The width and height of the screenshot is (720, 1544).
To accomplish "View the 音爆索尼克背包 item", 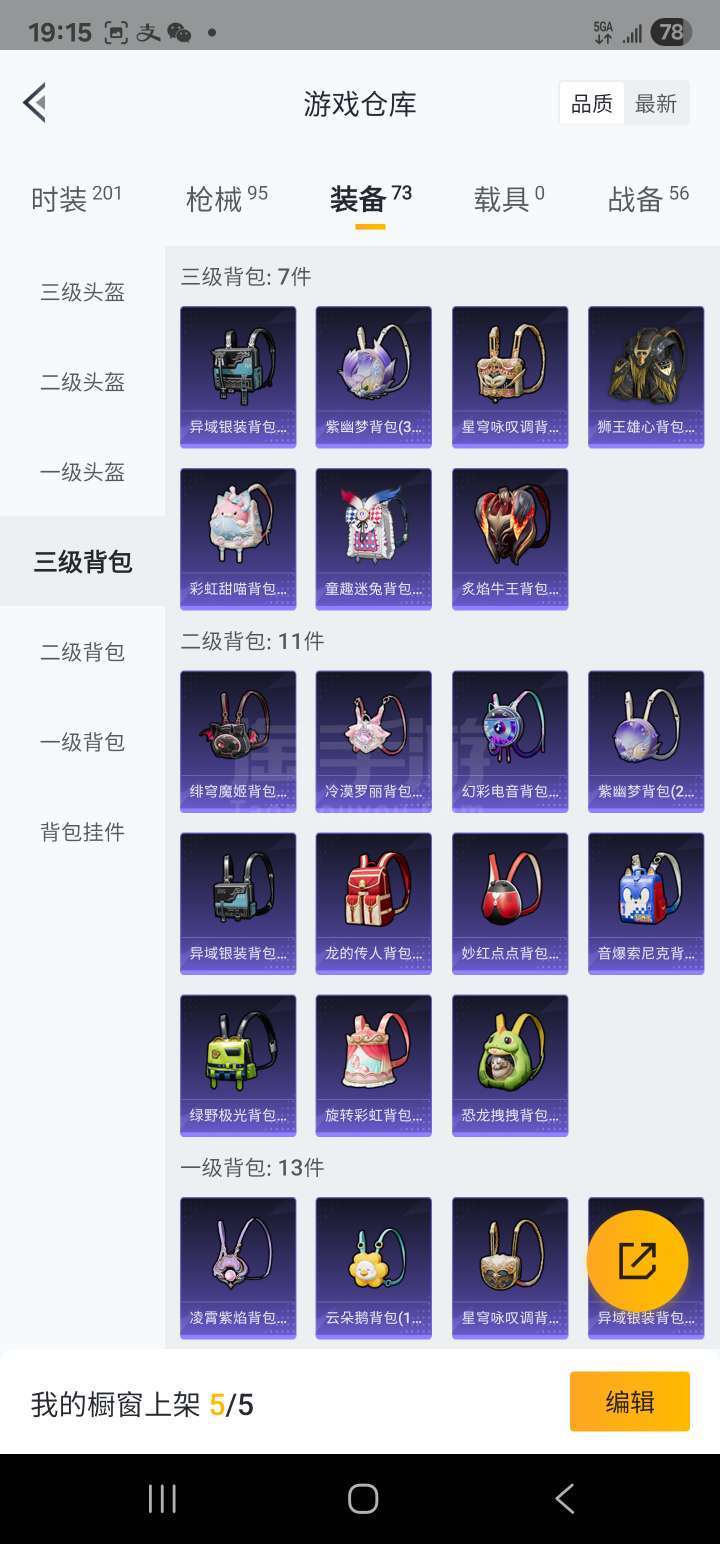I will pyautogui.click(x=646, y=903).
